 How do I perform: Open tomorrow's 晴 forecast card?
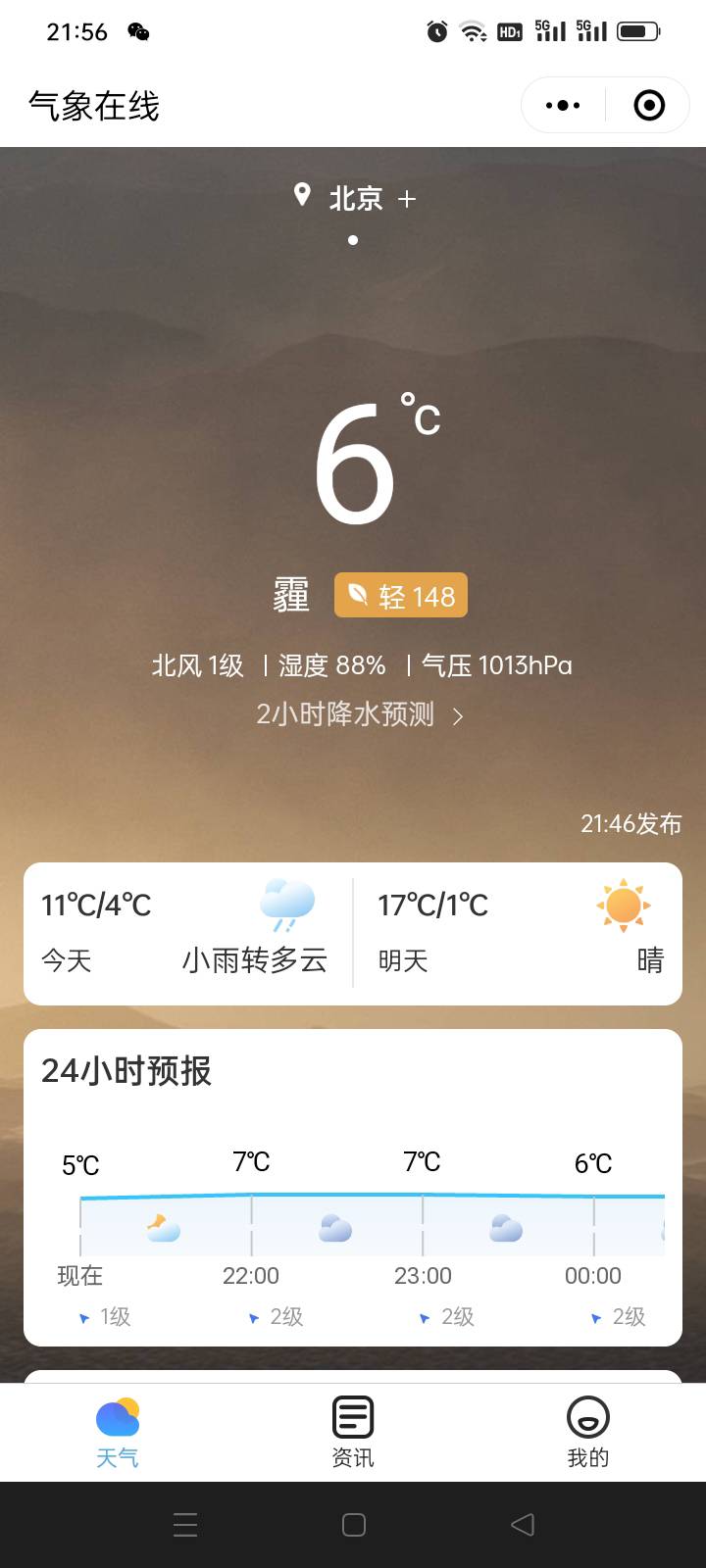click(520, 933)
